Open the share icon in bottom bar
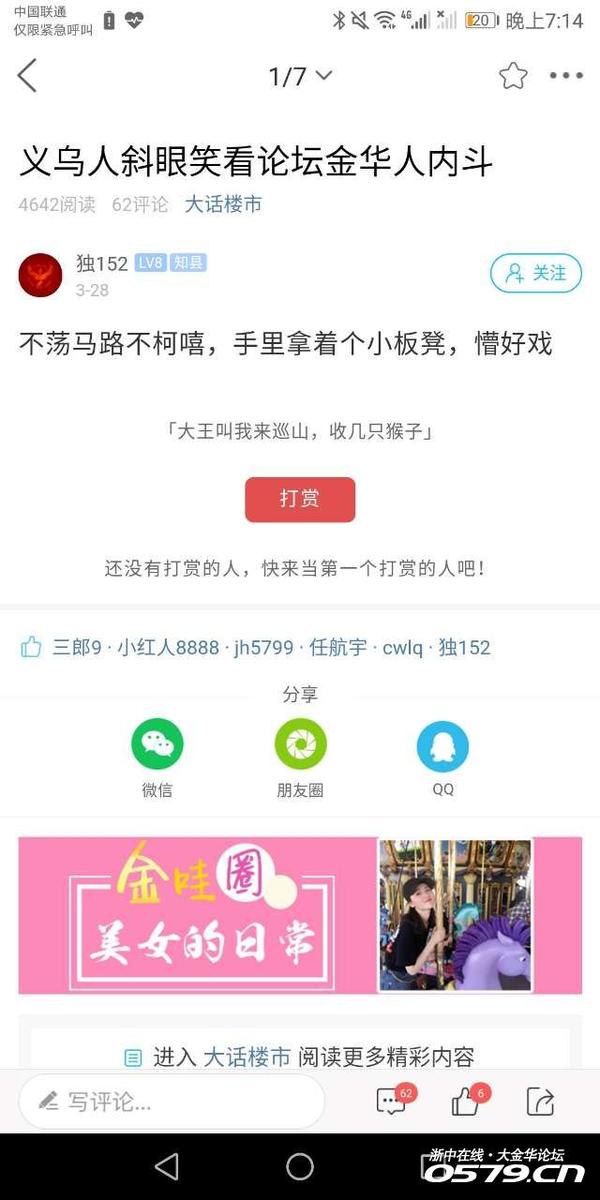The width and height of the screenshot is (600, 1200). tap(540, 1102)
